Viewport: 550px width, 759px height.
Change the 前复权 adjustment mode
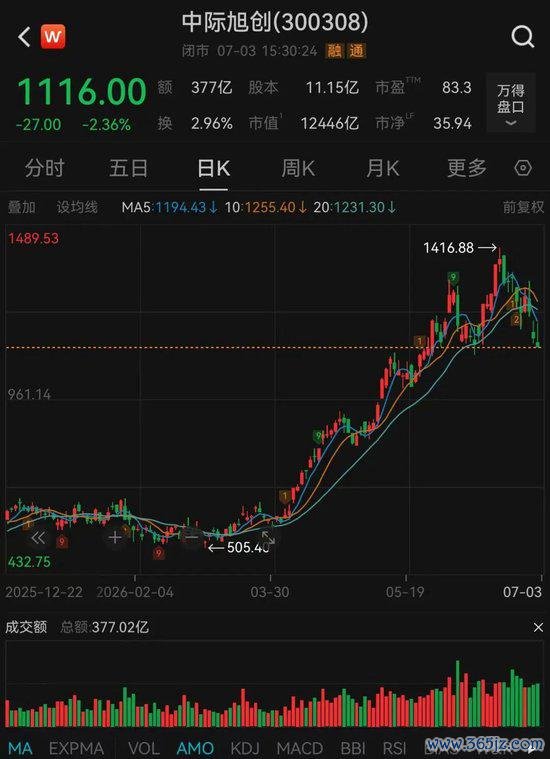523,208
